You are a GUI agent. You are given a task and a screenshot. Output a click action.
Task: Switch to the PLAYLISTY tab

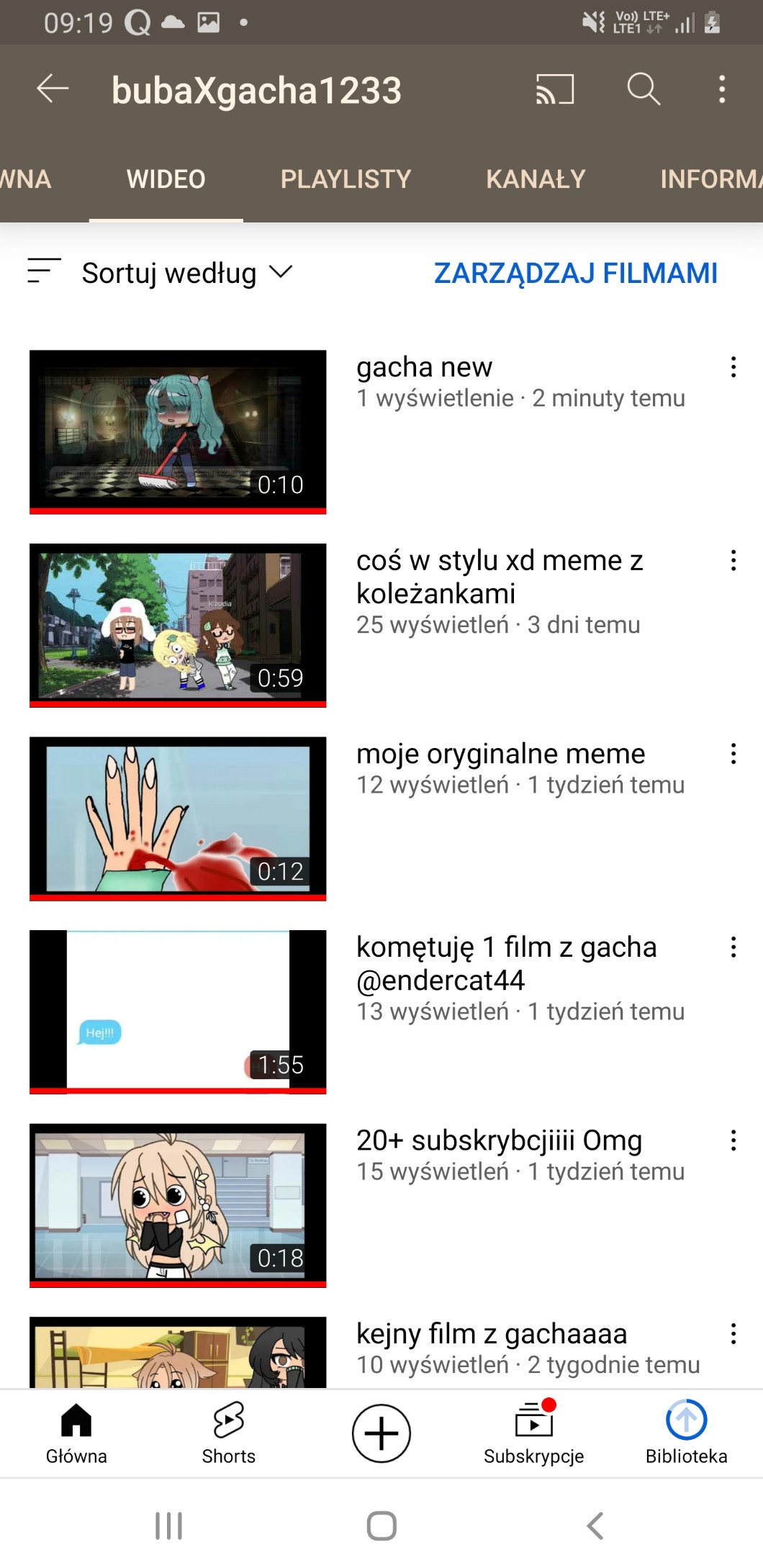click(346, 179)
